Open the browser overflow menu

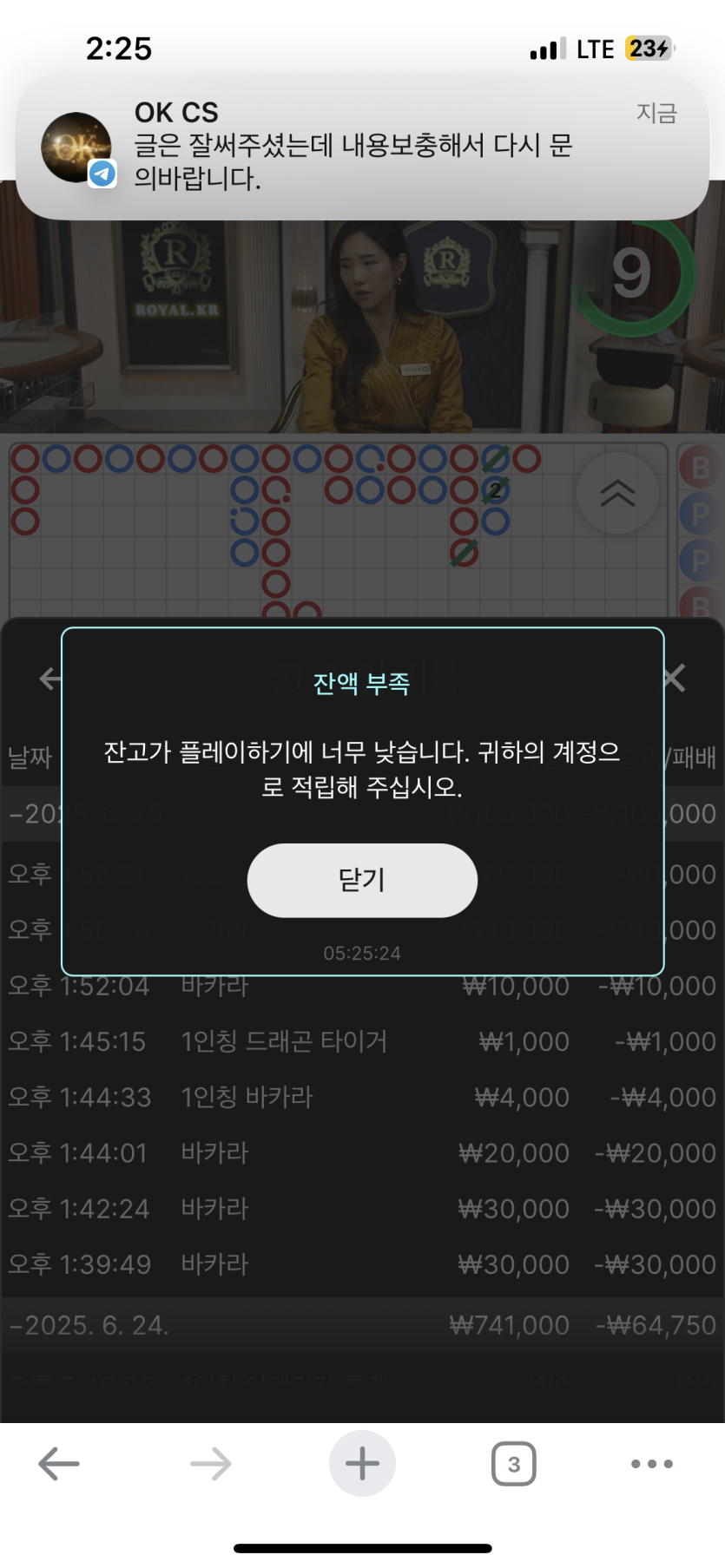[x=652, y=1464]
